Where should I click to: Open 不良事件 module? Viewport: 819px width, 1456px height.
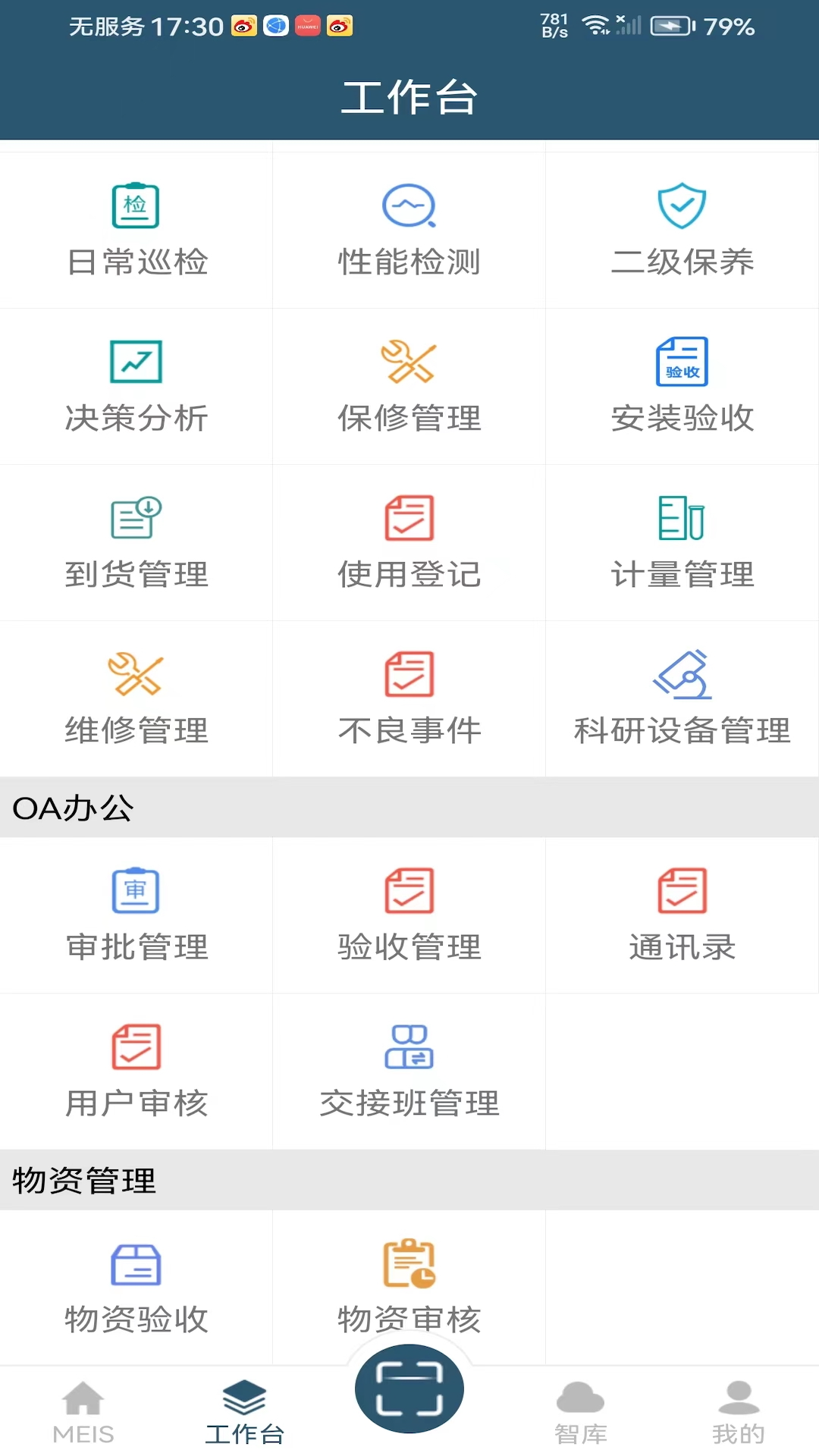click(409, 698)
